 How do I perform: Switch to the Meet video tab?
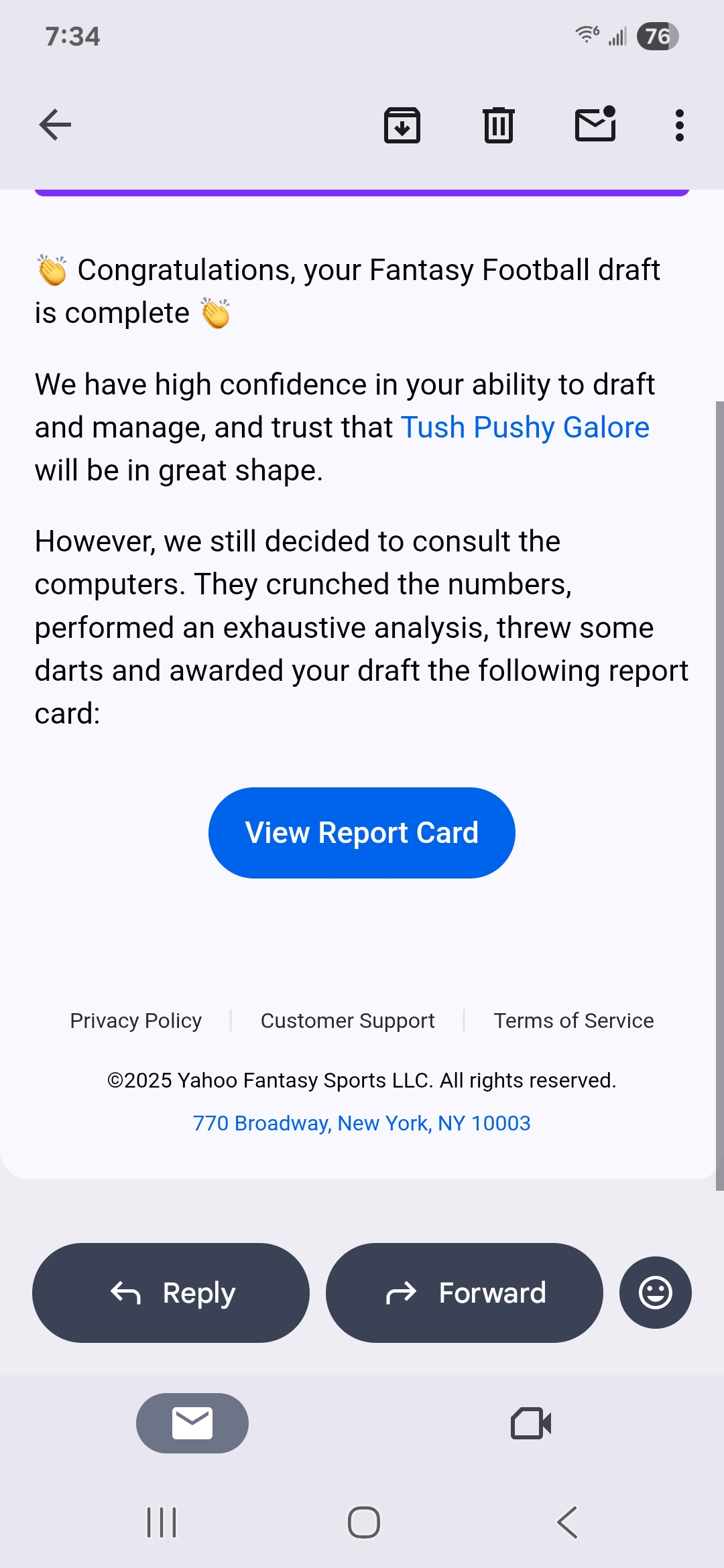pos(530,1423)
